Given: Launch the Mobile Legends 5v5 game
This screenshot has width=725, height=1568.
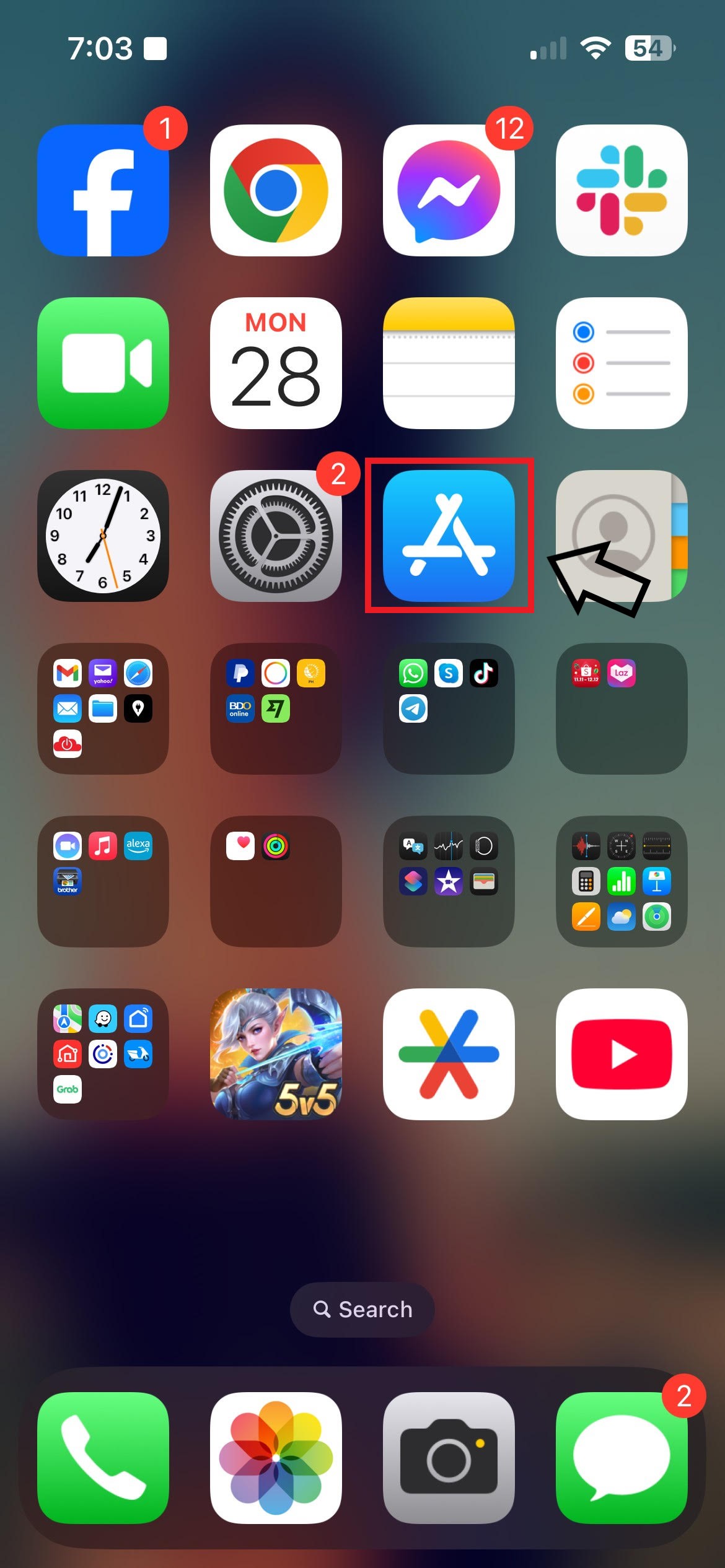Looking at the screenshot, I should pos(276,1054).
